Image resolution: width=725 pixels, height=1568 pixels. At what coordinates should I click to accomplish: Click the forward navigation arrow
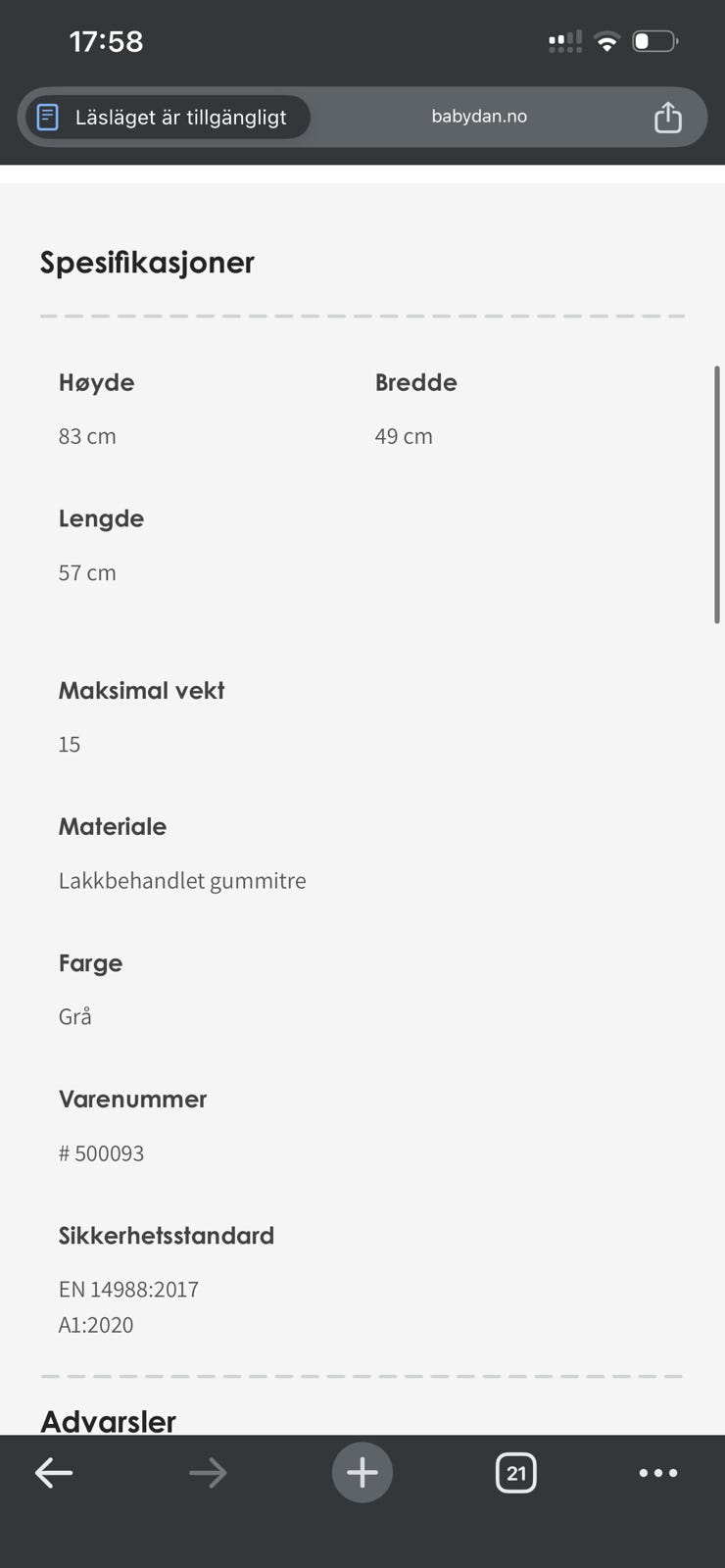[x=208, y=1472]
